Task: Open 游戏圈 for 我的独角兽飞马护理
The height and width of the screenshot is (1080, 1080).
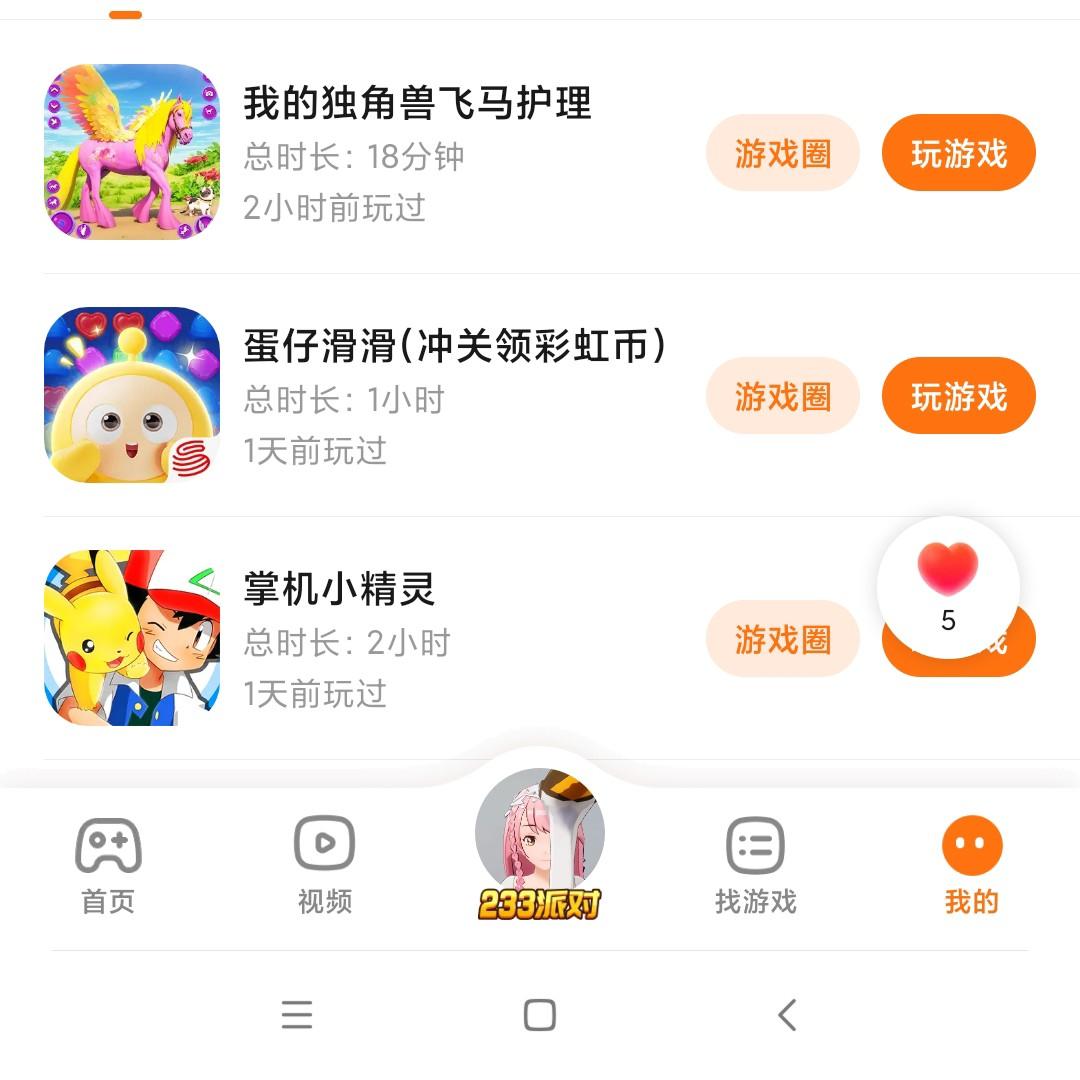Action: 782,153
